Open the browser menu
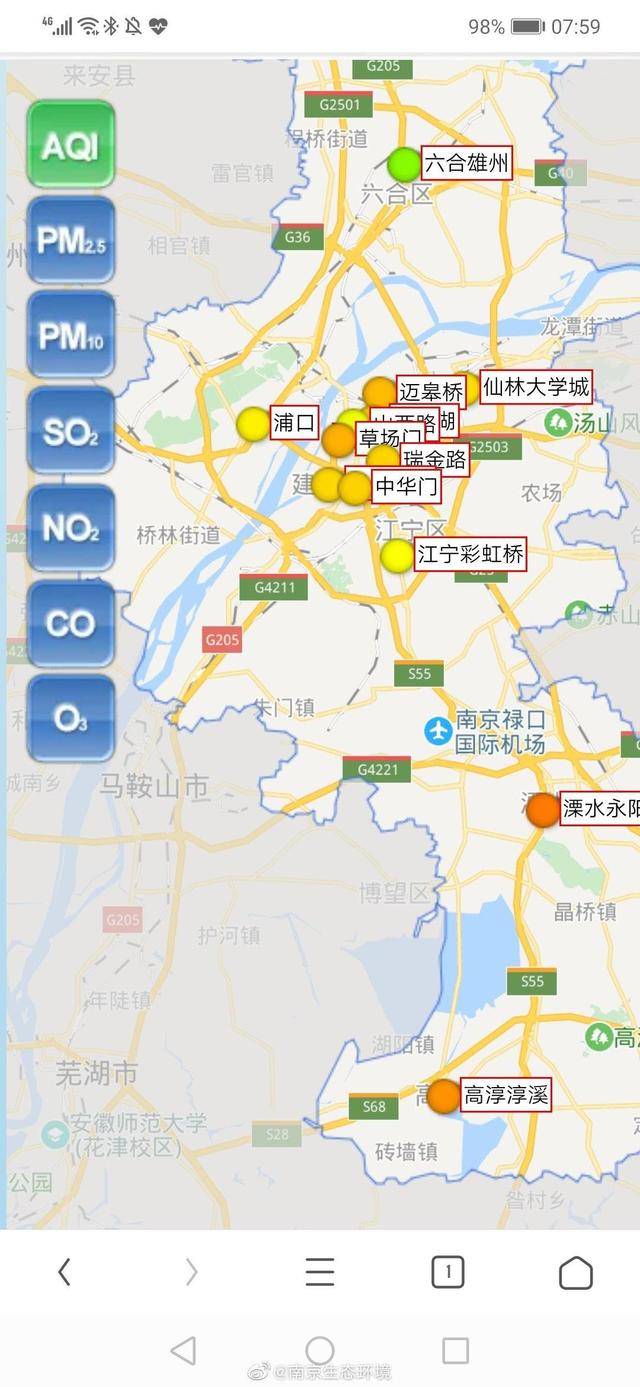 pos(320,1272)
